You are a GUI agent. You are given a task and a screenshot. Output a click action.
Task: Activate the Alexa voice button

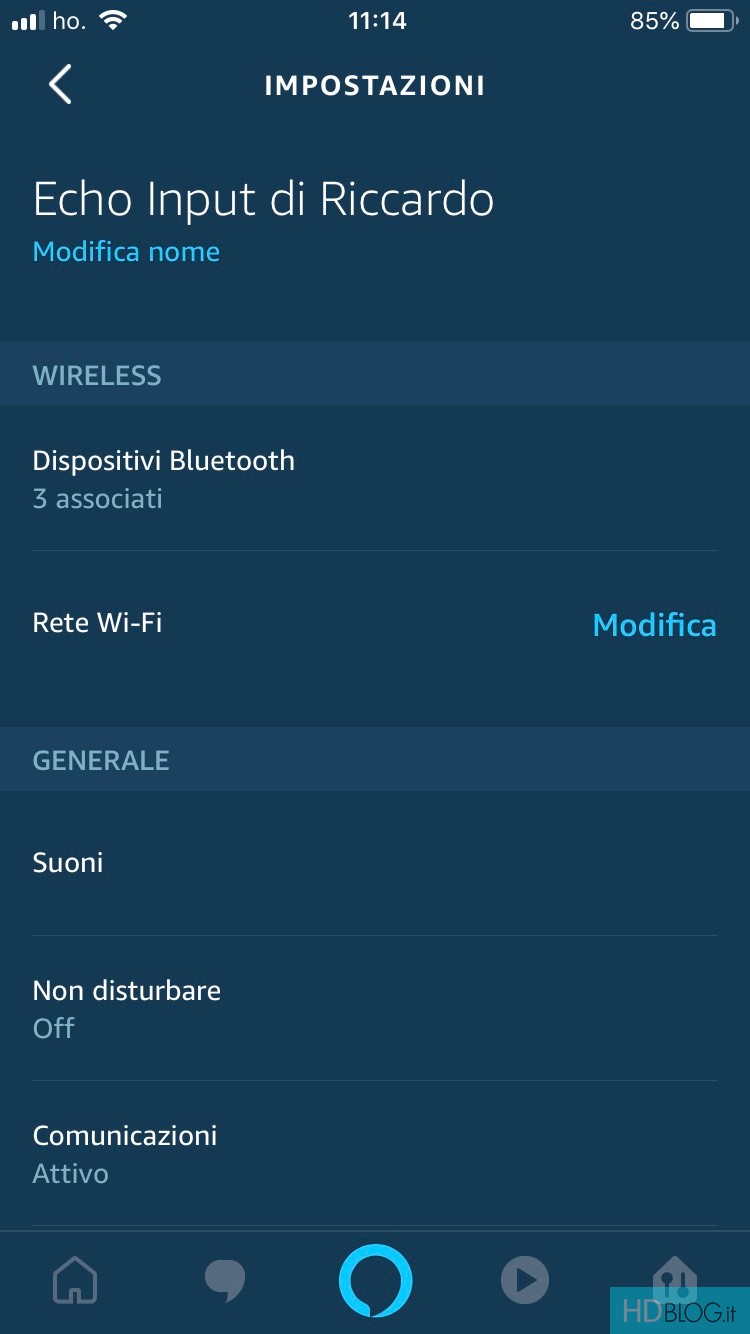tap(375, 1280)
